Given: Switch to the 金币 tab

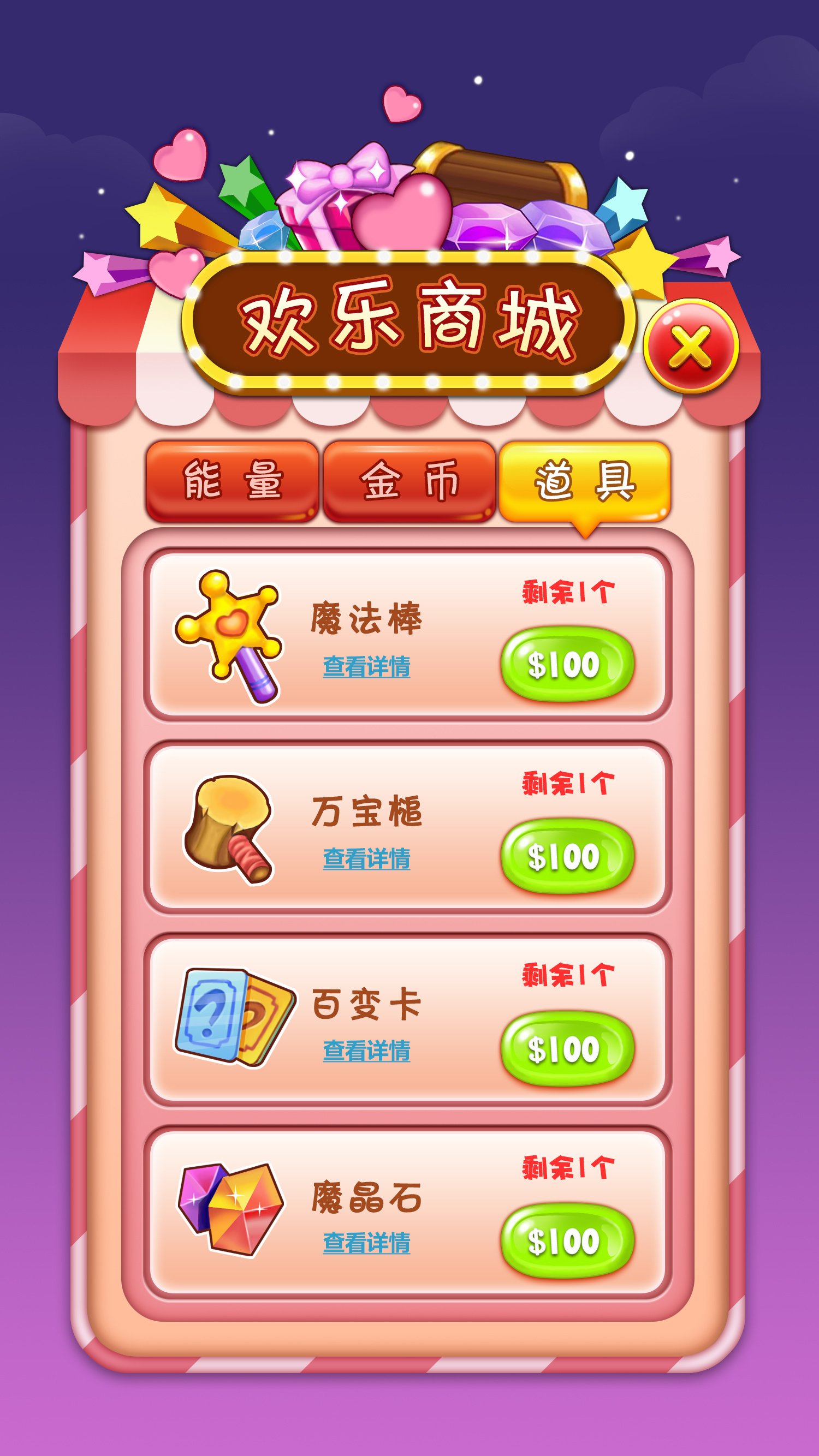Looking at the screenshot, I should pos(409,480).
